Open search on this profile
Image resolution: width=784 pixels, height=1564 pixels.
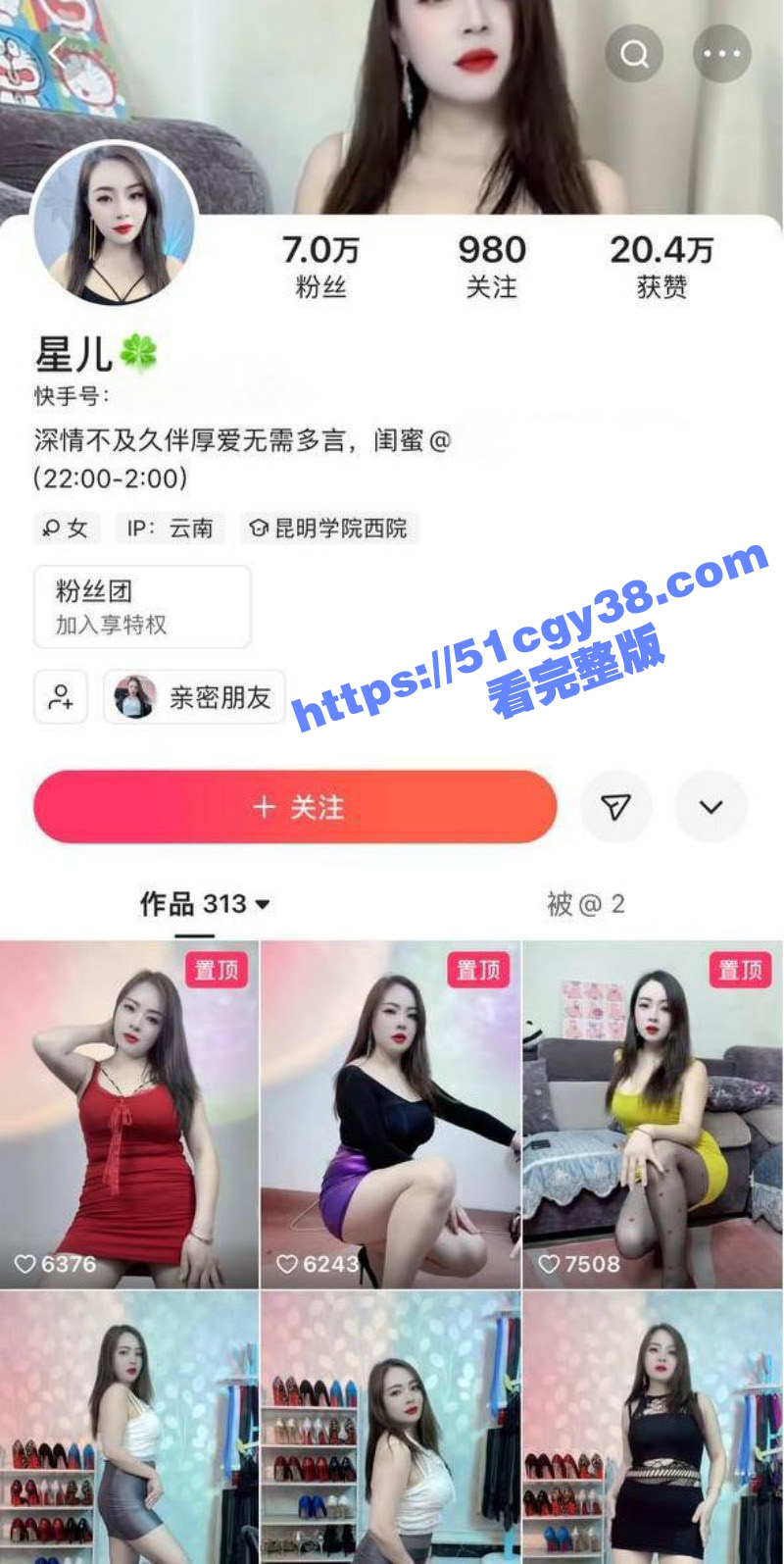point(634,53)
